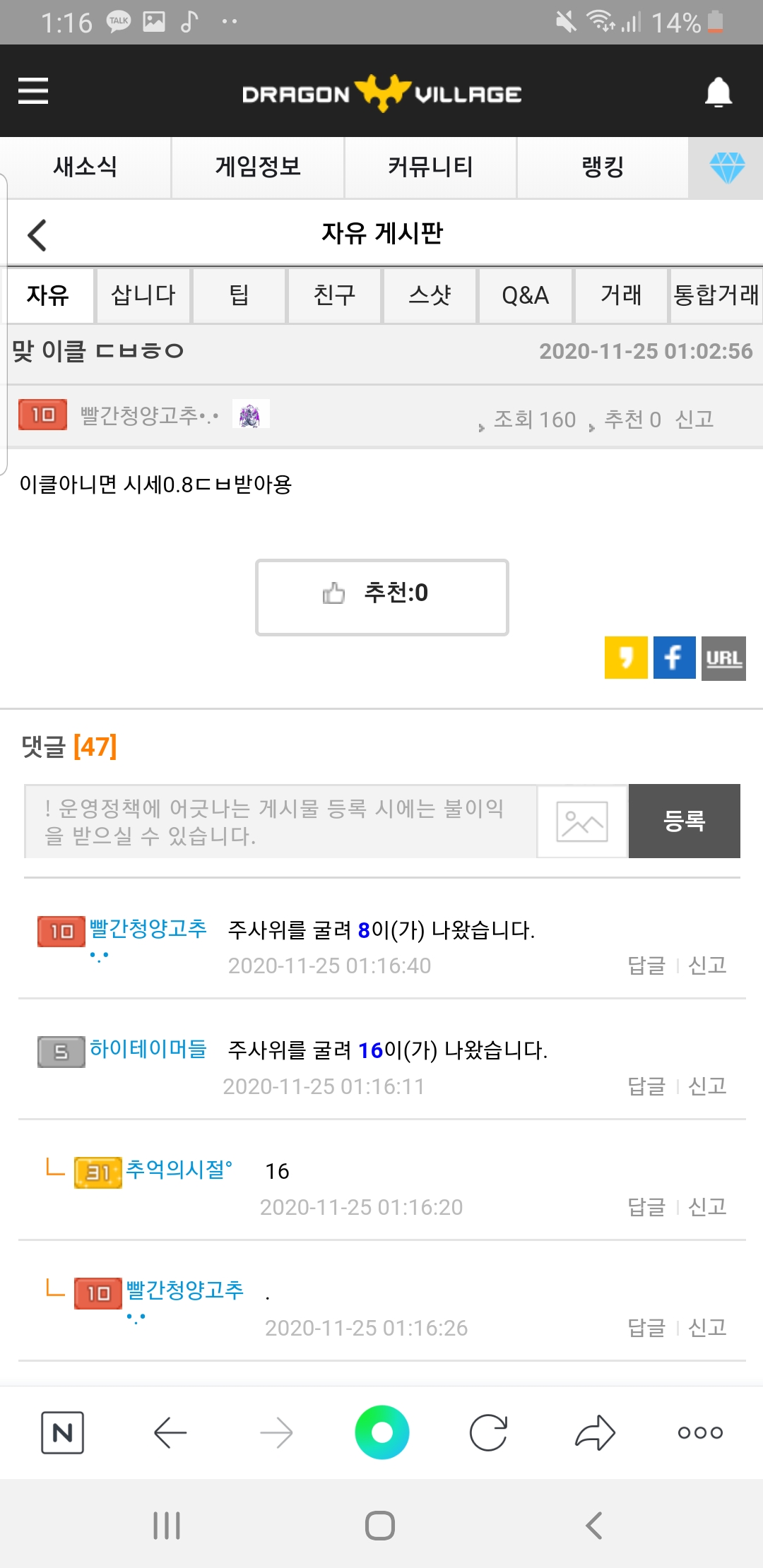The image size is (763, 1568).
Task: Open the diamond shop icon
Action: coord(726,167)
